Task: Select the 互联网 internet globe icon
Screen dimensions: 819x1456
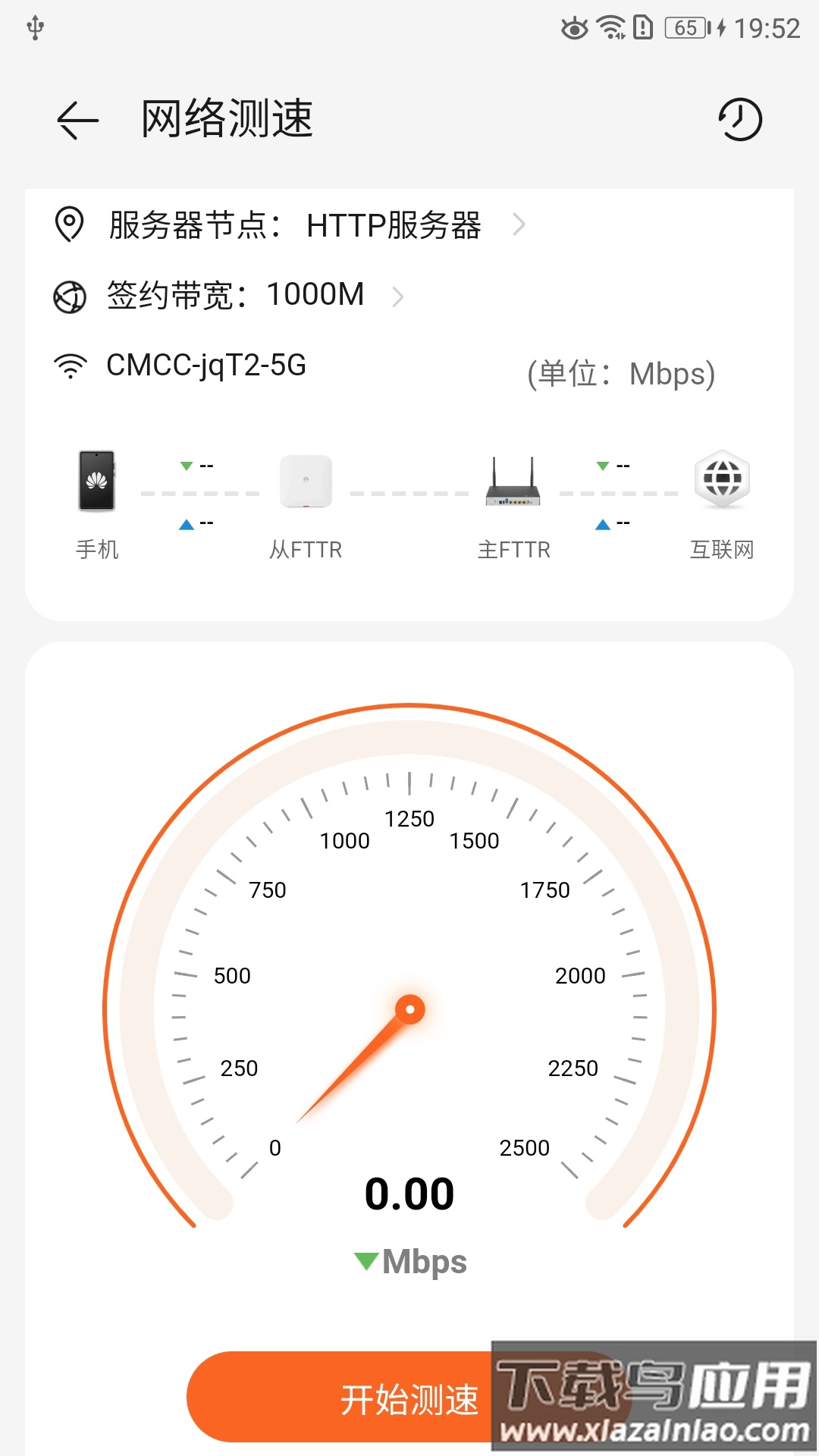Action: 721,478
